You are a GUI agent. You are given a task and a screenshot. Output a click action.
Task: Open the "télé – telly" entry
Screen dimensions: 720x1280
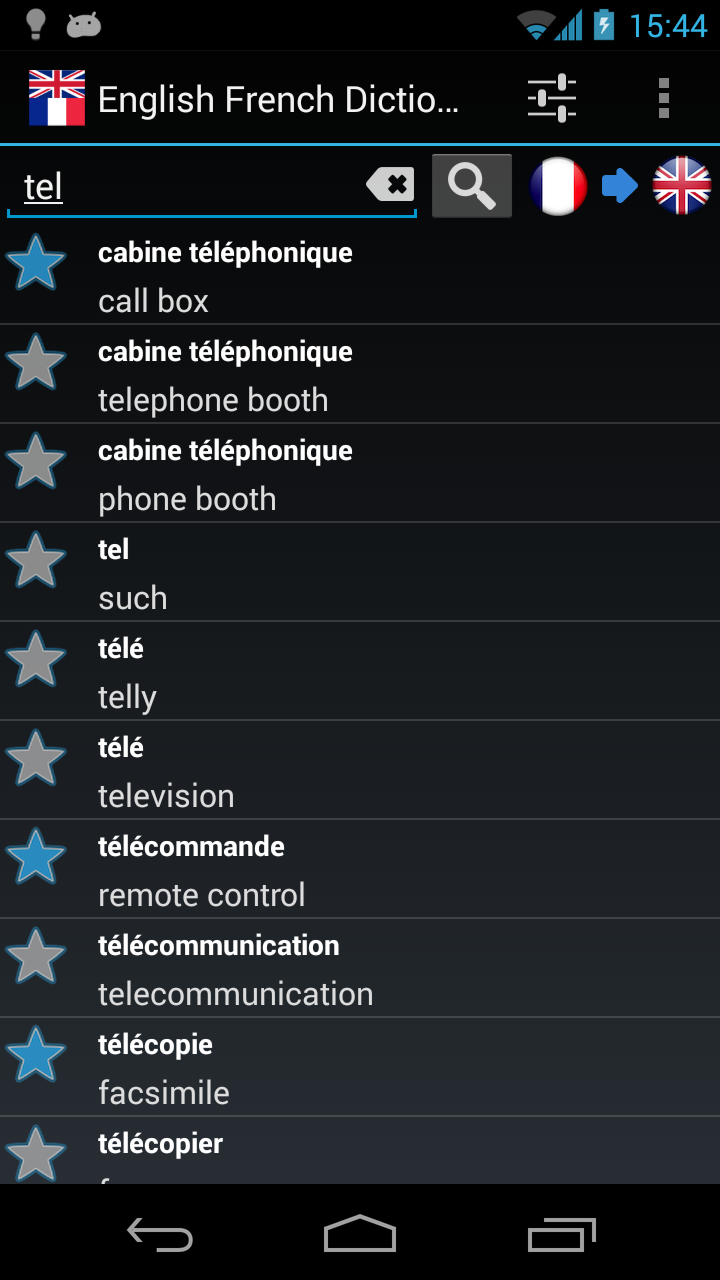[x=380, y=672]
